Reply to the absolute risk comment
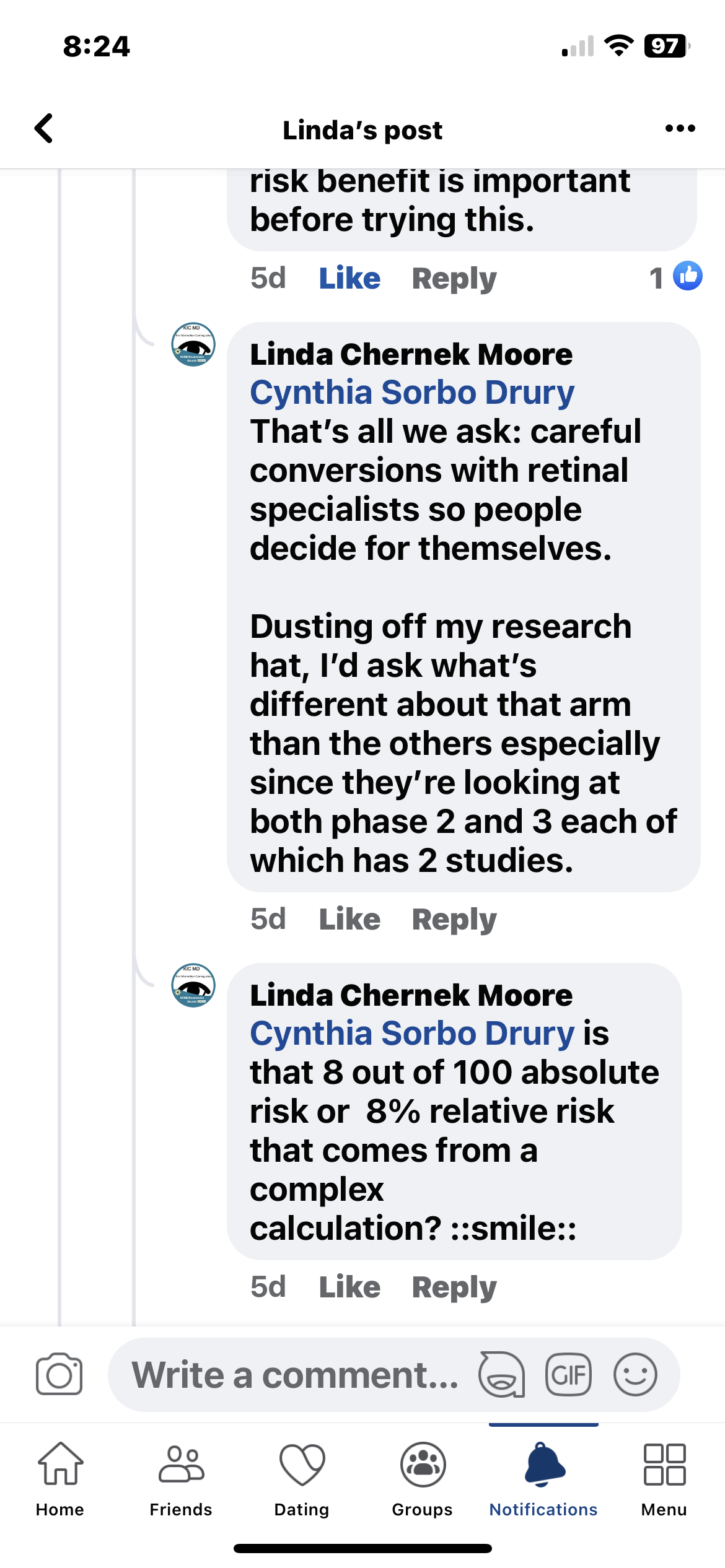The width and height of the screenshot is (725, 1568). (x=454, y=1287)
